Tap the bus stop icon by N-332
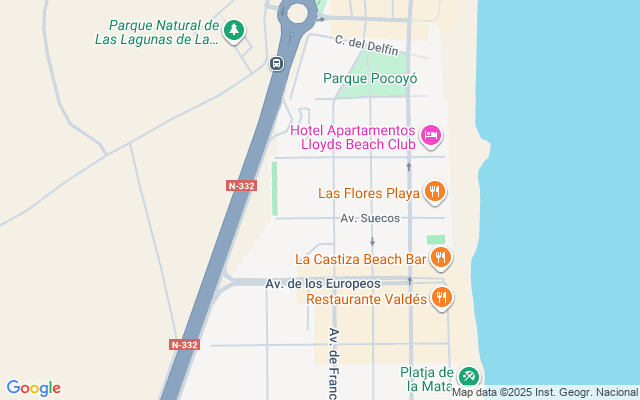The width and height of the screenshot is (640, 400). [x=276, y=63]
